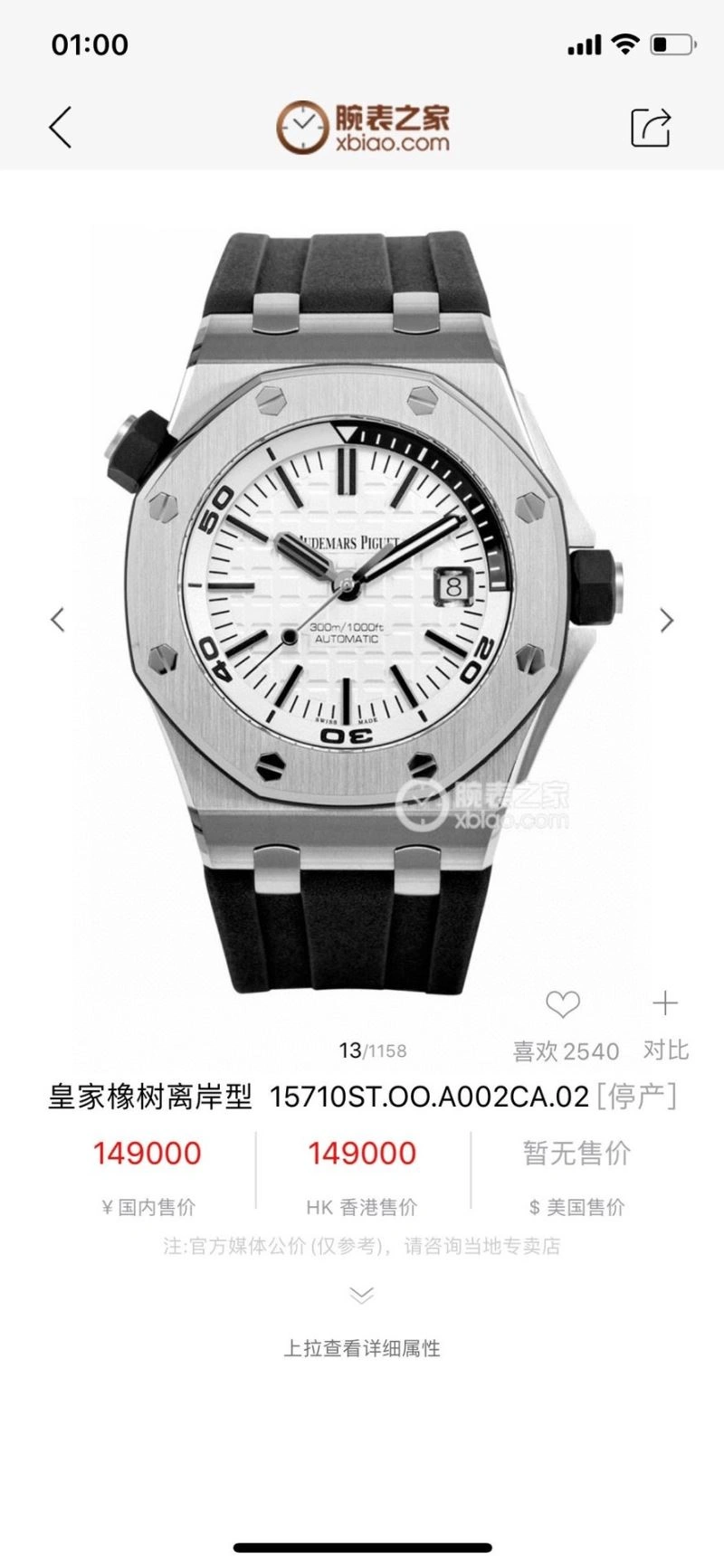Like this watch with the heart icon
724x1568 pixels.
click(x=563, y=1004)
